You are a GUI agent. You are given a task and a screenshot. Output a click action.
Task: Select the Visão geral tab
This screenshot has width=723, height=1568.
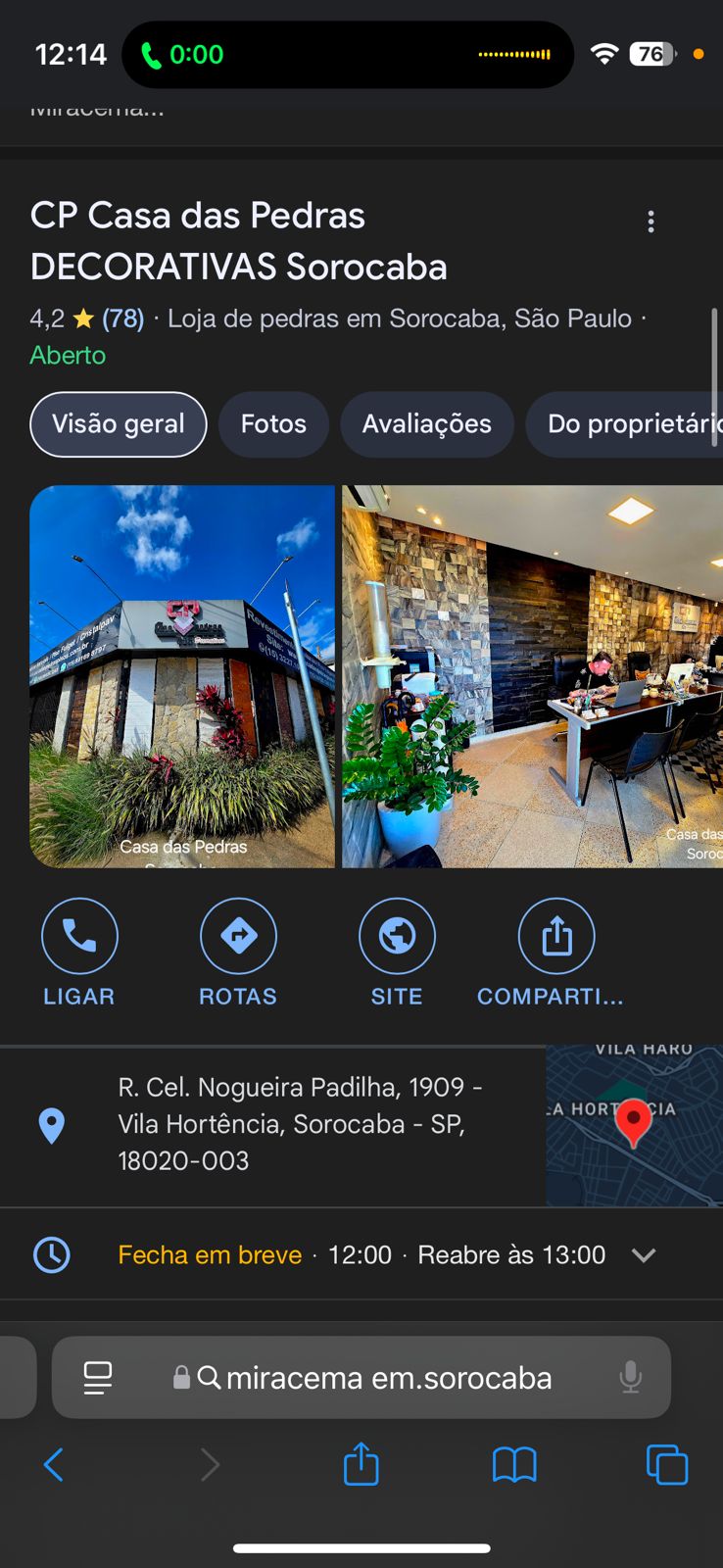pos(119,424)
